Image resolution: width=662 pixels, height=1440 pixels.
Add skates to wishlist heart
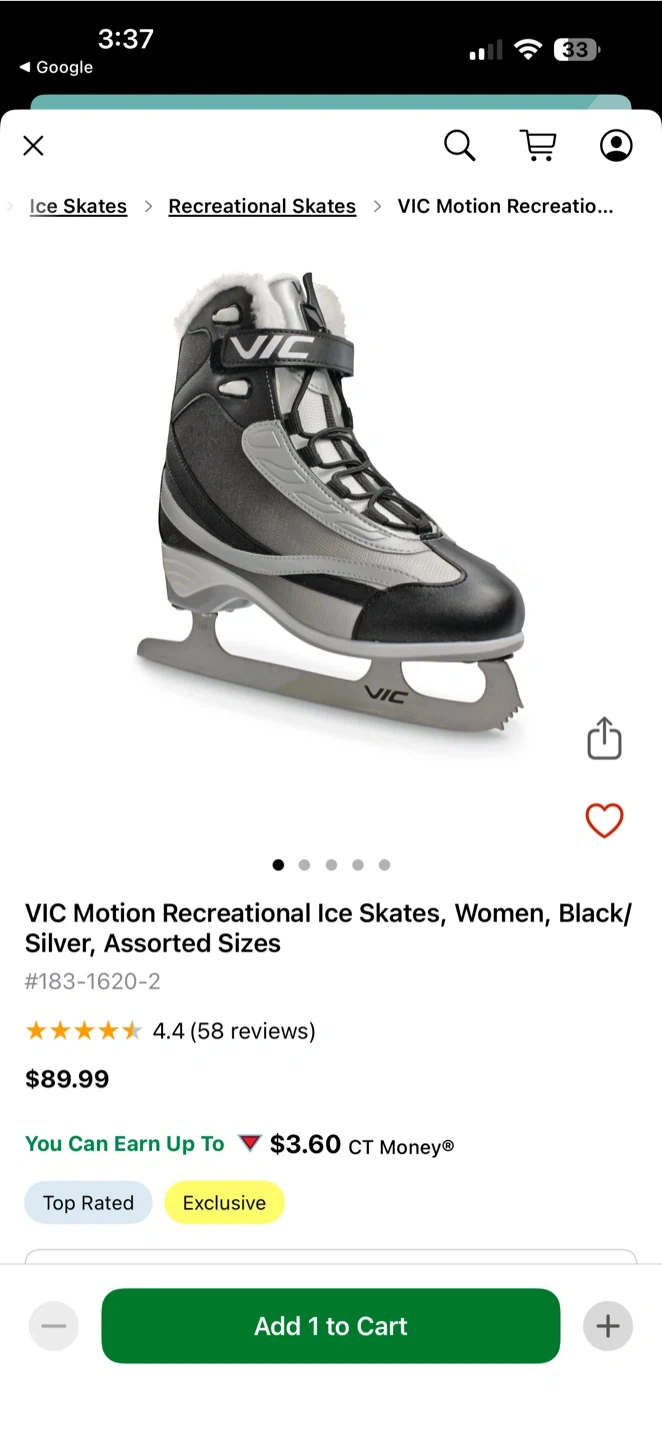coord(604,821)
